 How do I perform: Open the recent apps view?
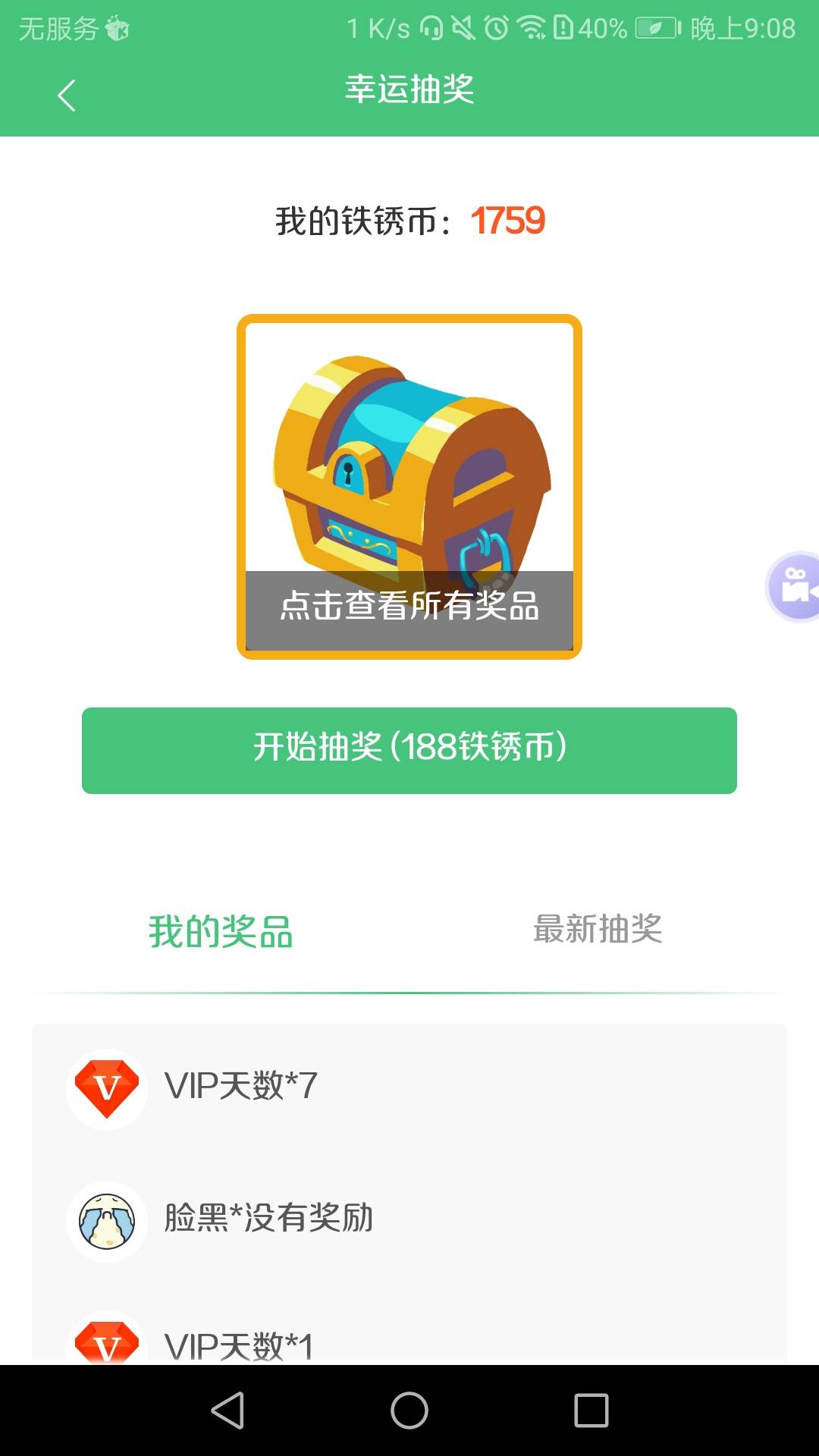pyautogui.click(x=591, y=1410)
